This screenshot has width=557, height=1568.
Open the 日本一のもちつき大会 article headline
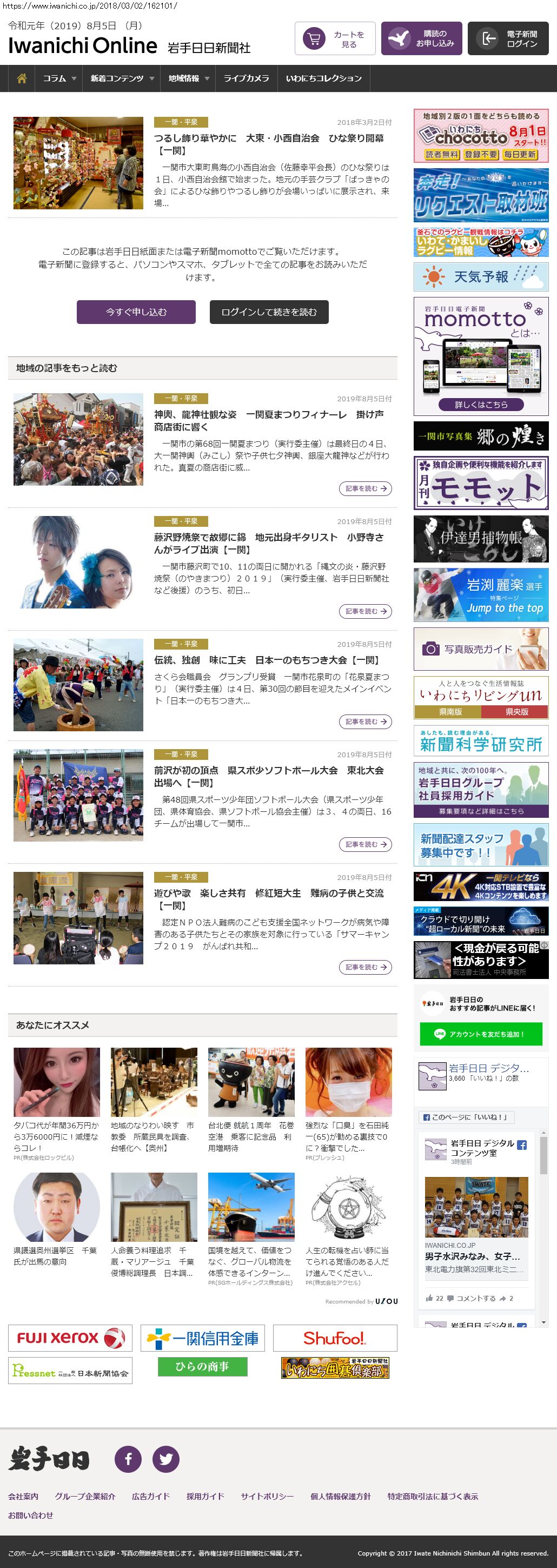coord(267,660)
